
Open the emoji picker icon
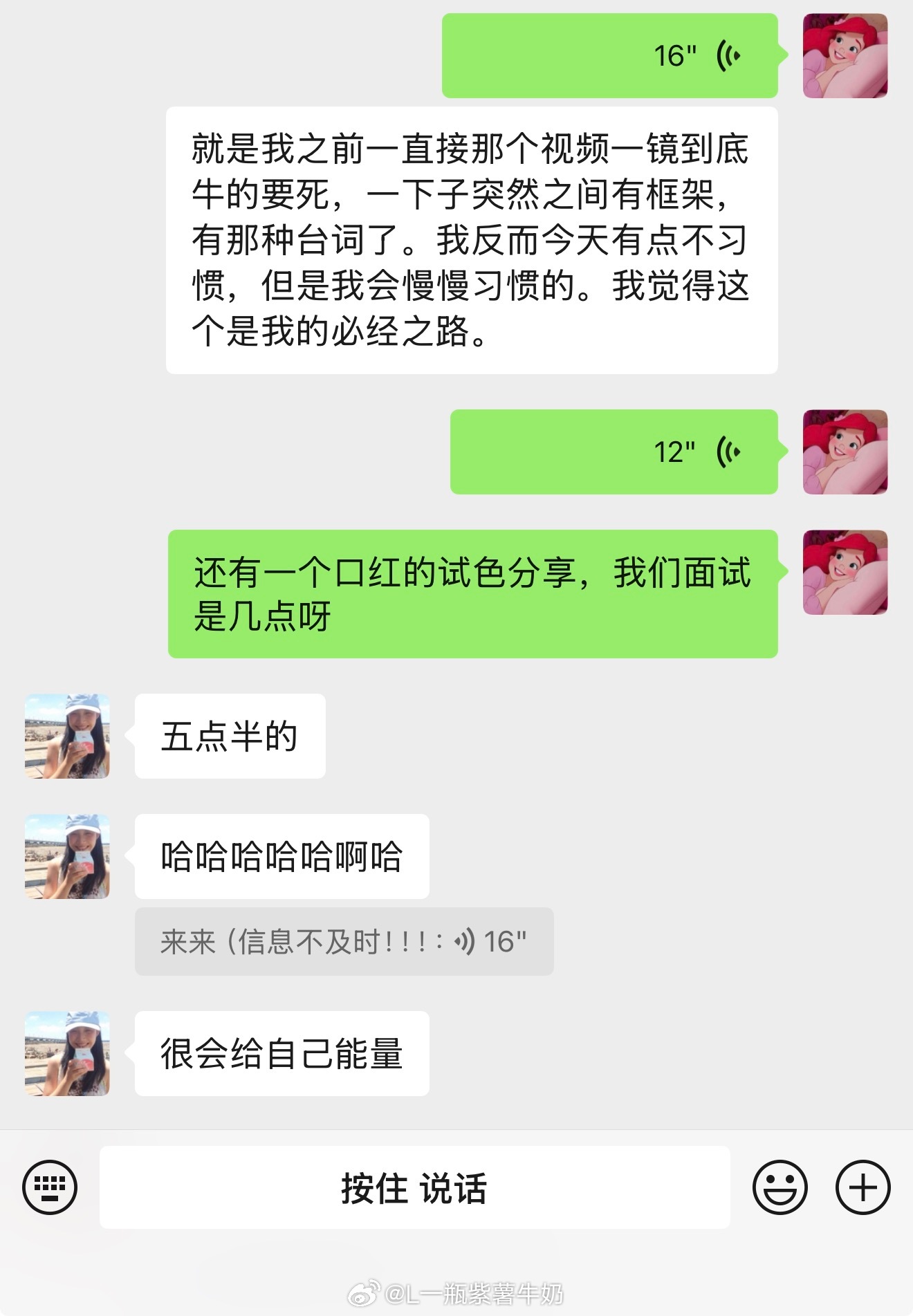coord(781,1187)
